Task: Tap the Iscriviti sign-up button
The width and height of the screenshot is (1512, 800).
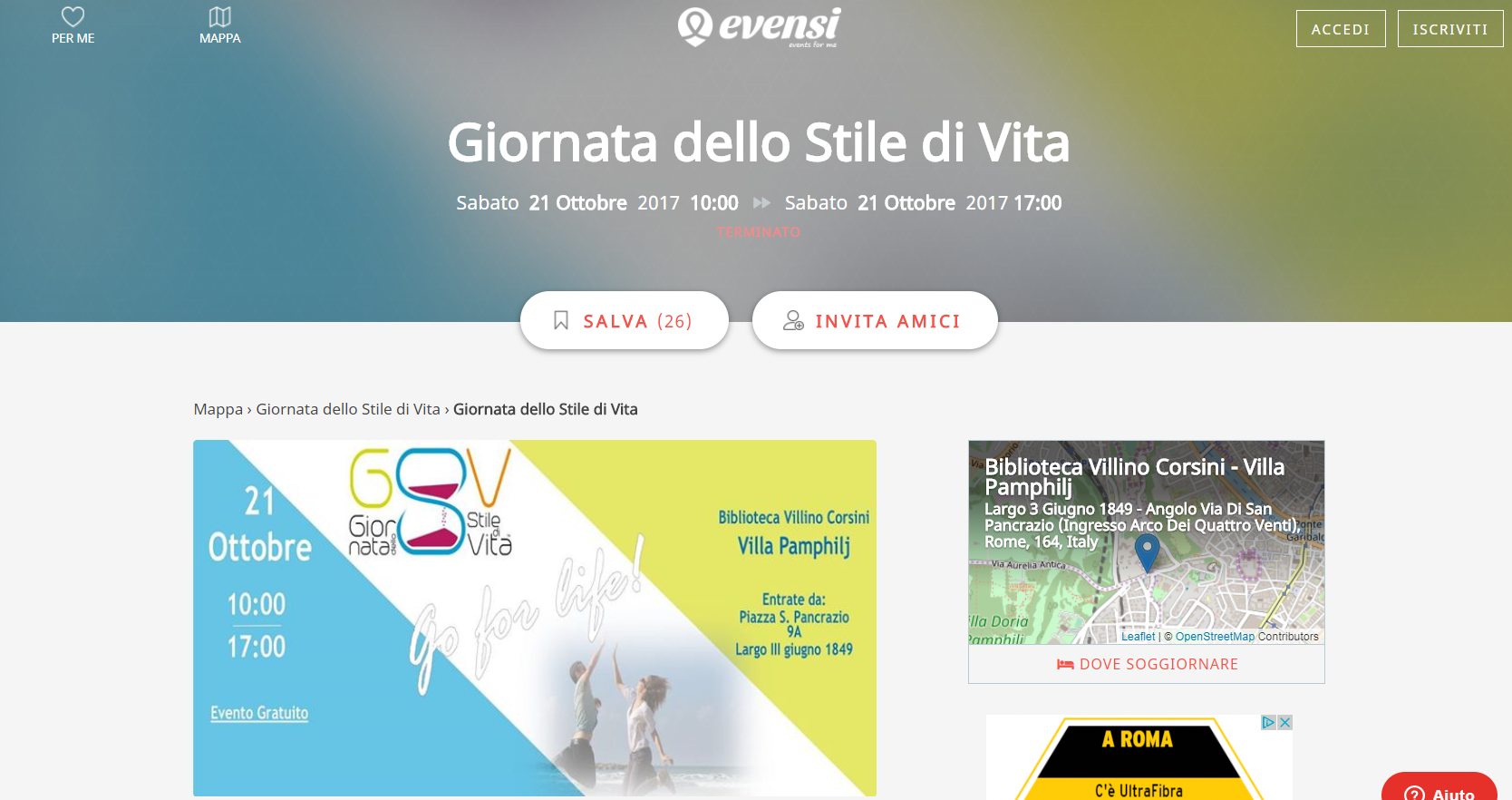Action: click(1449, 29)
